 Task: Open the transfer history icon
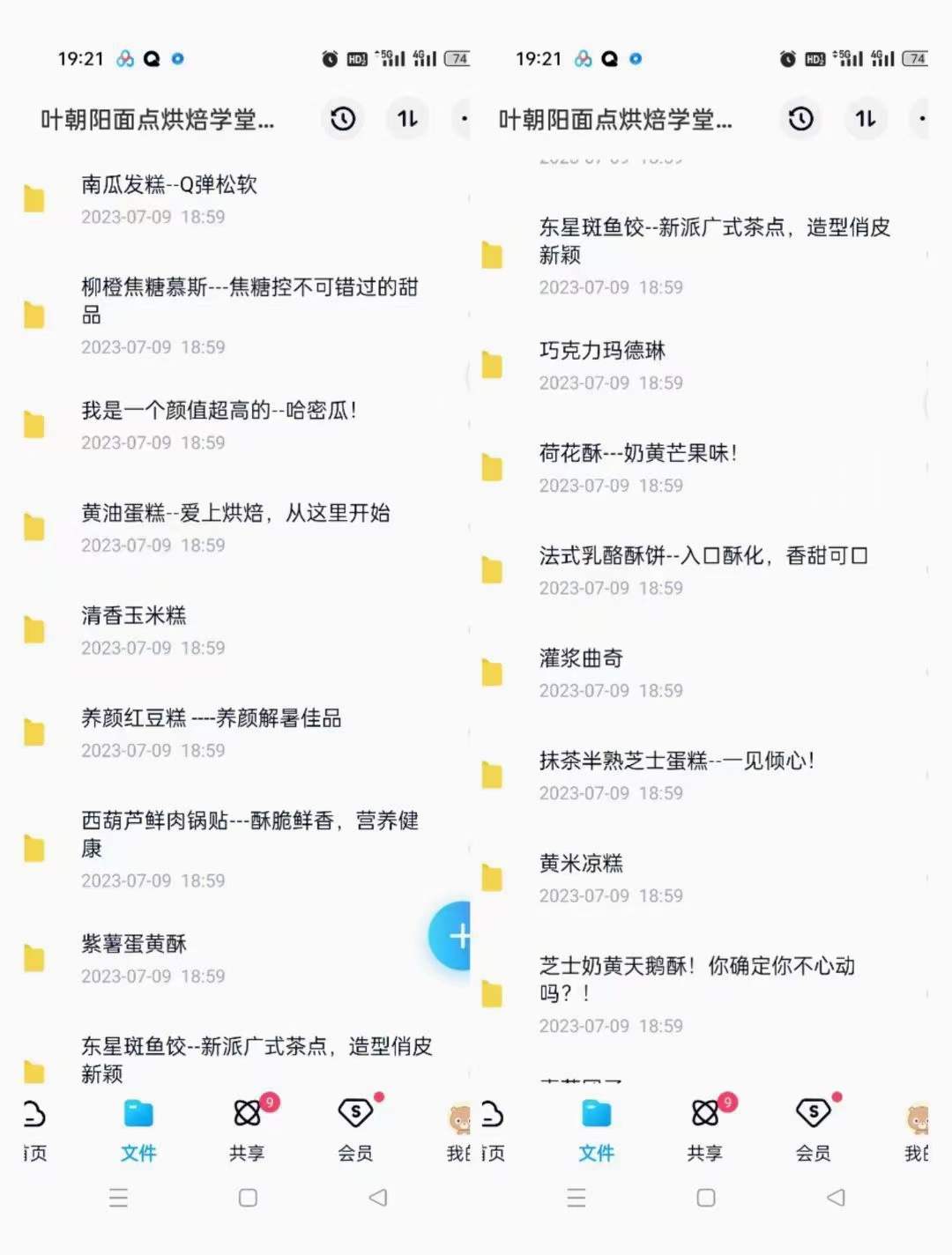[x=343, y=119]
